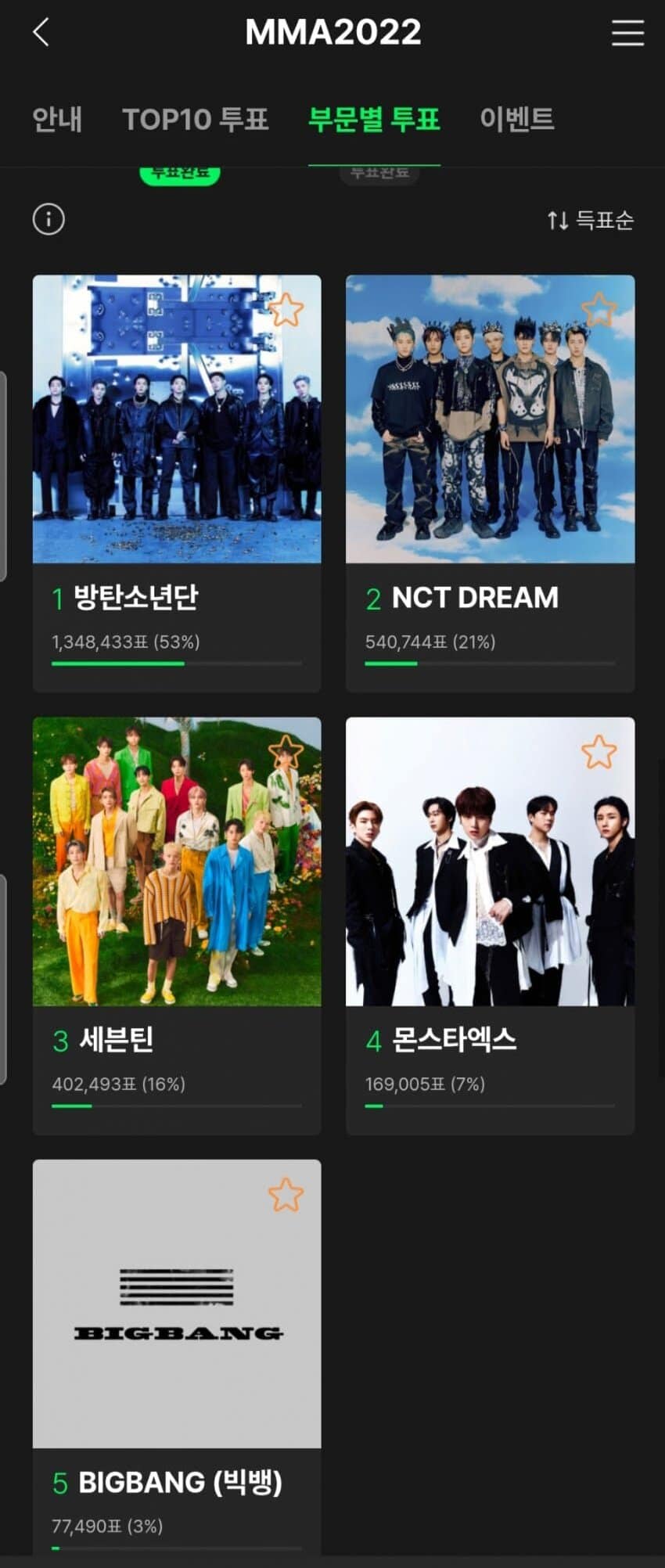Open the hamburger menu
The height and width of the screenshot is (1568, 665).
(x=627, y=33)
